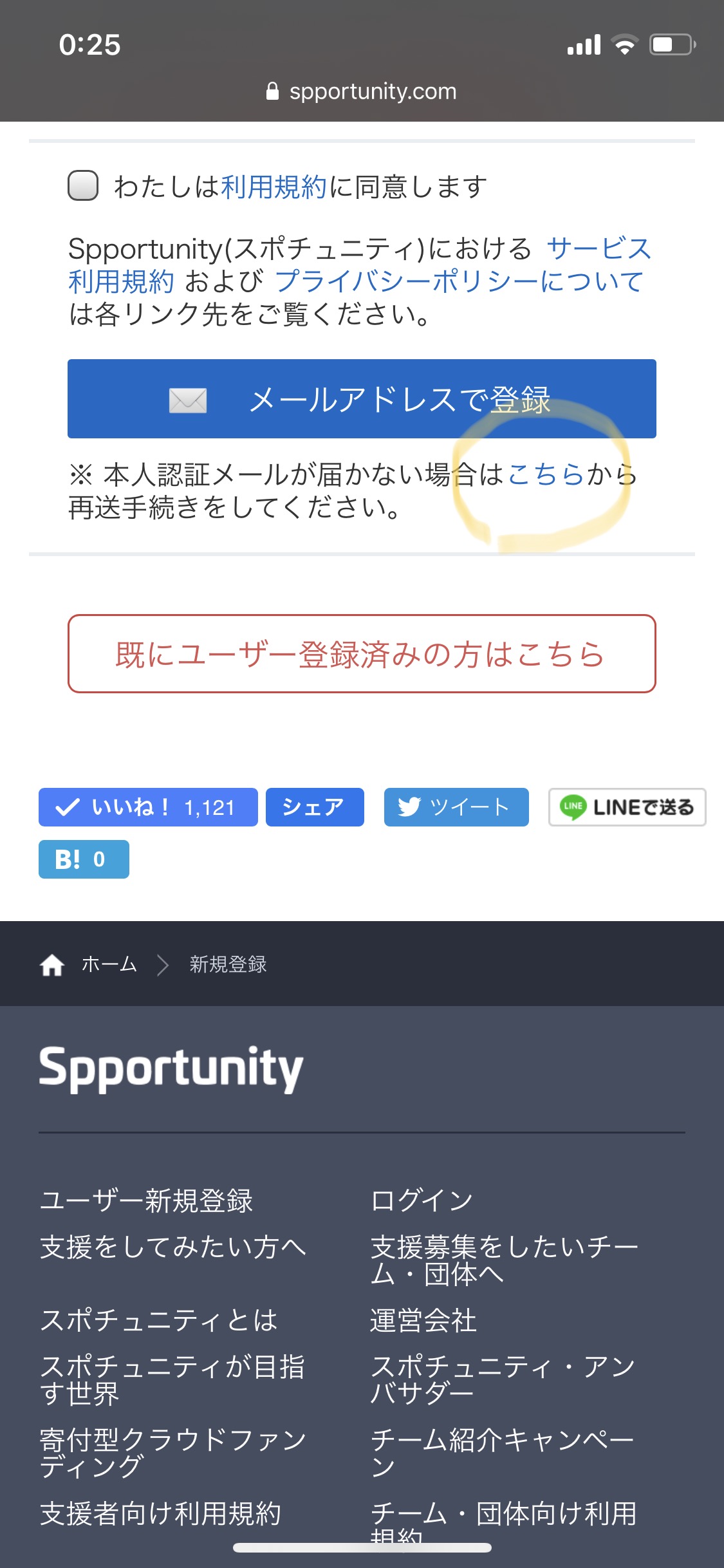Image resolution: width=724 pixels, height=1568 pixels.
Task: Open the 利用規約 link beside the checkbox
Action: (x=274, y=187)
